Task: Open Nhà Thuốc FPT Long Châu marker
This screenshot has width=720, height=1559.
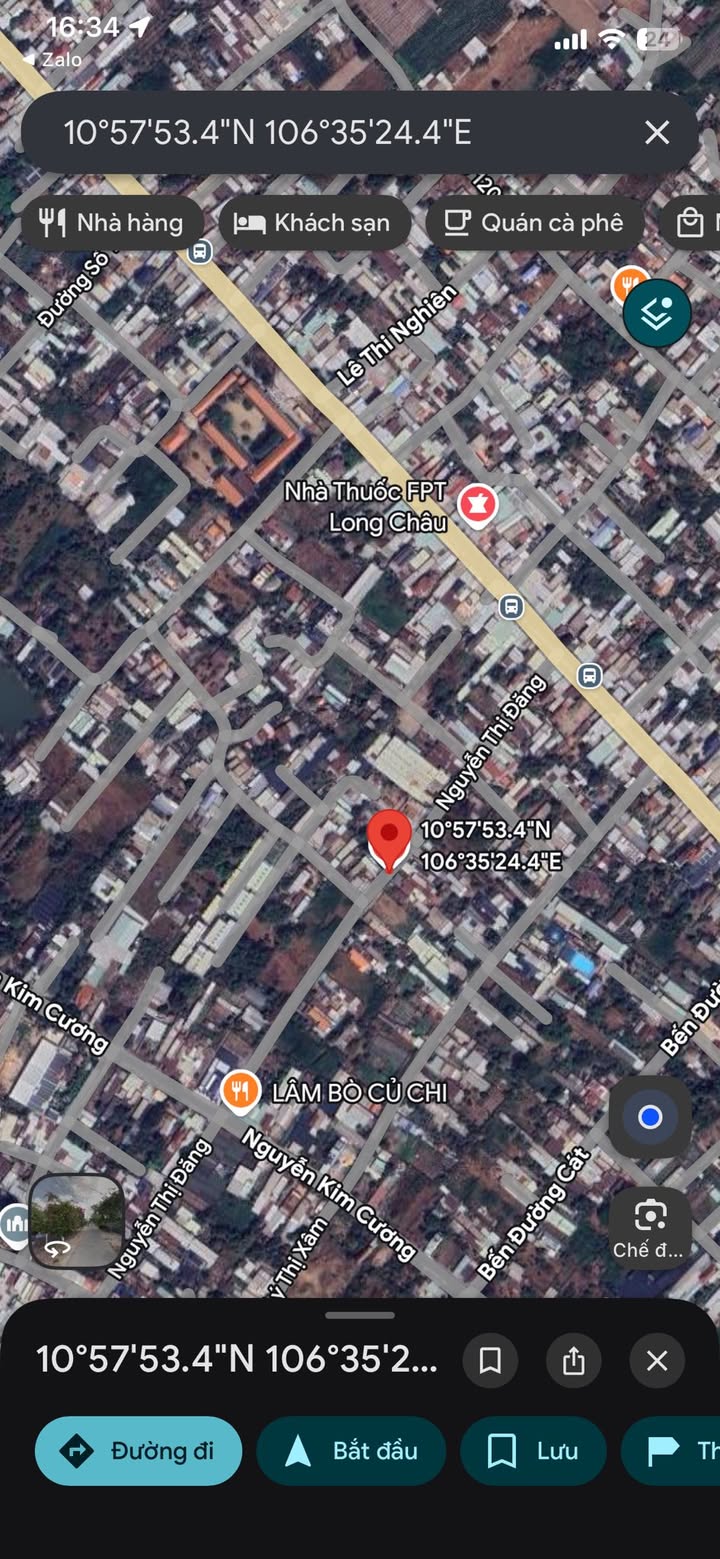Action: 478,506
